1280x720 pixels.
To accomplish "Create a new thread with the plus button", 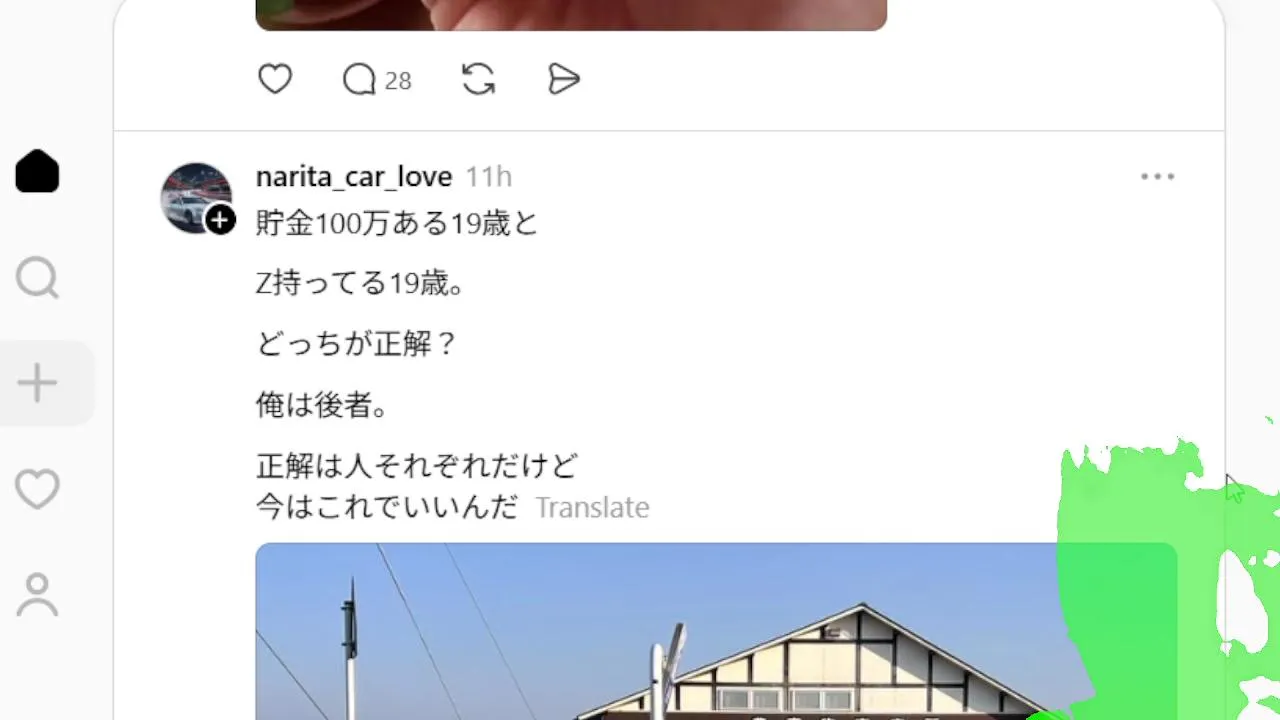I will (x=38, y=383).
